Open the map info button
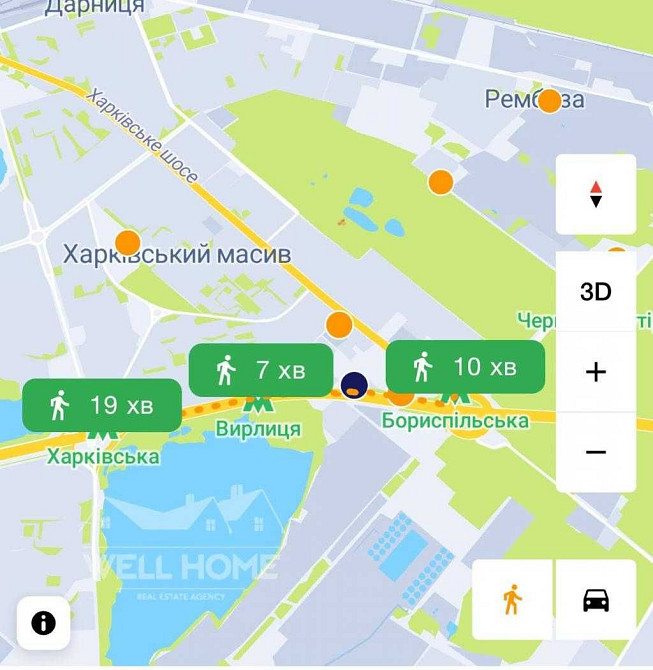 pos(43,623)
